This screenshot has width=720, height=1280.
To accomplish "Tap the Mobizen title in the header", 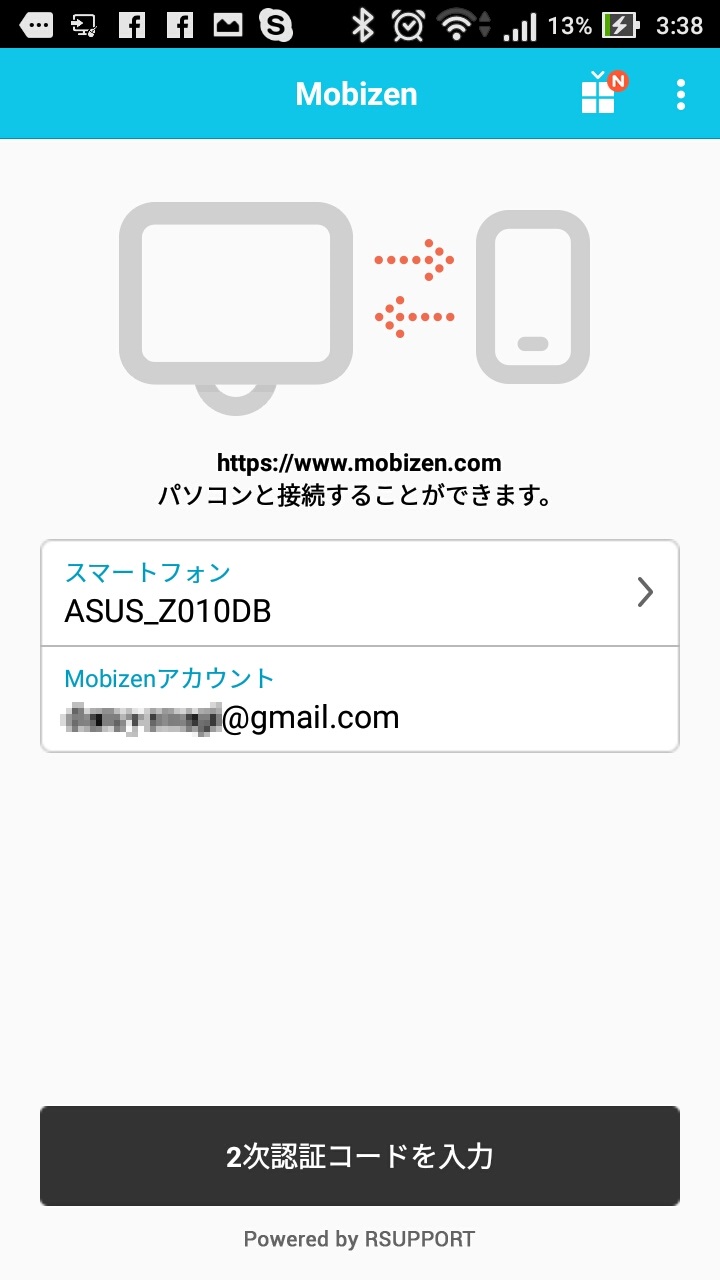I will click(x=356, y=94).
